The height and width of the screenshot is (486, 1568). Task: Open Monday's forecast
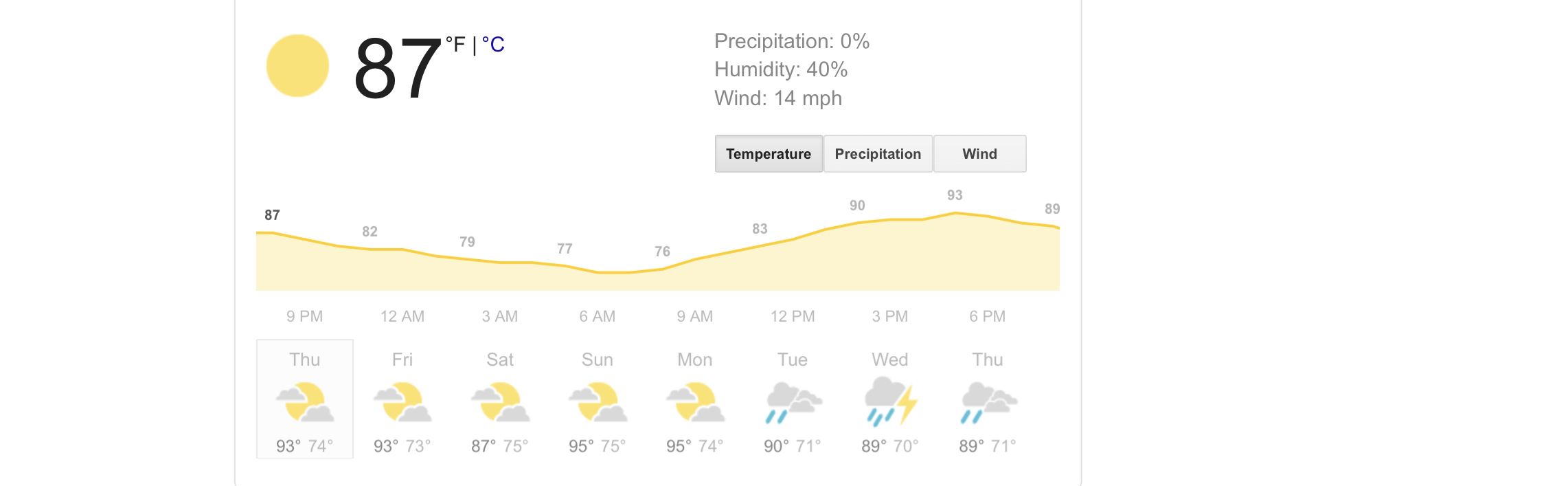(x=695, y=400)
